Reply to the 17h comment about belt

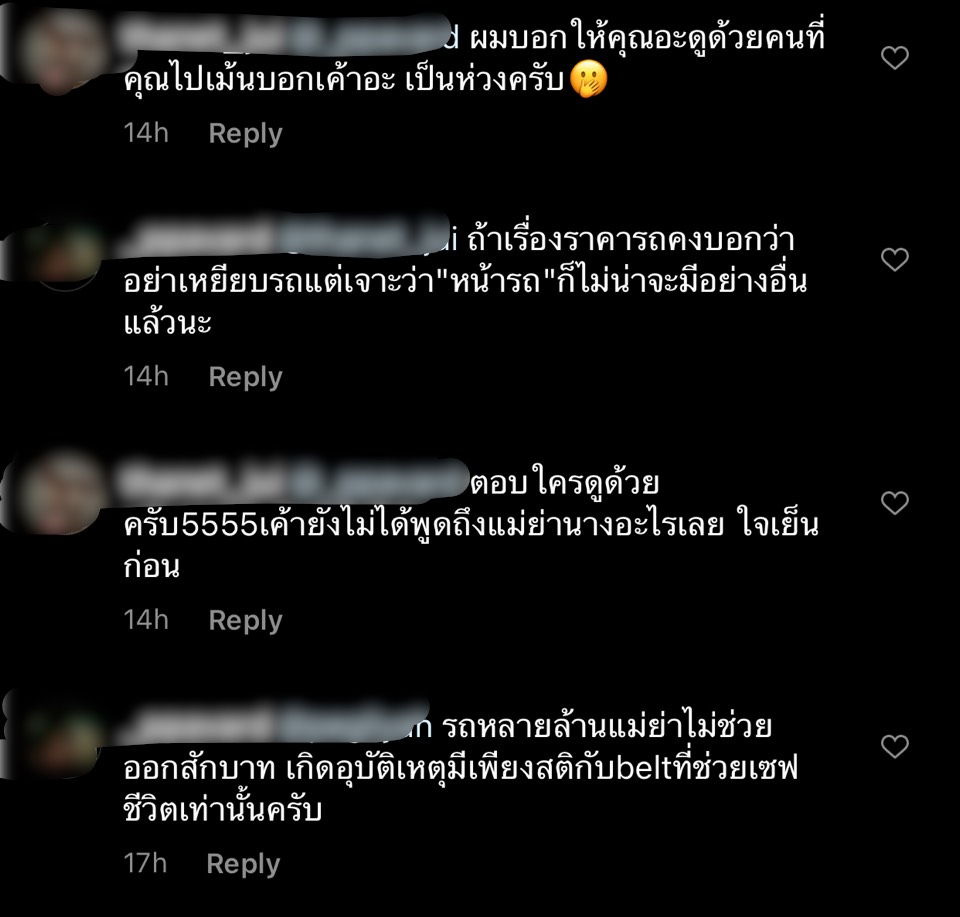pyautogui.click(x=243, y=864)
